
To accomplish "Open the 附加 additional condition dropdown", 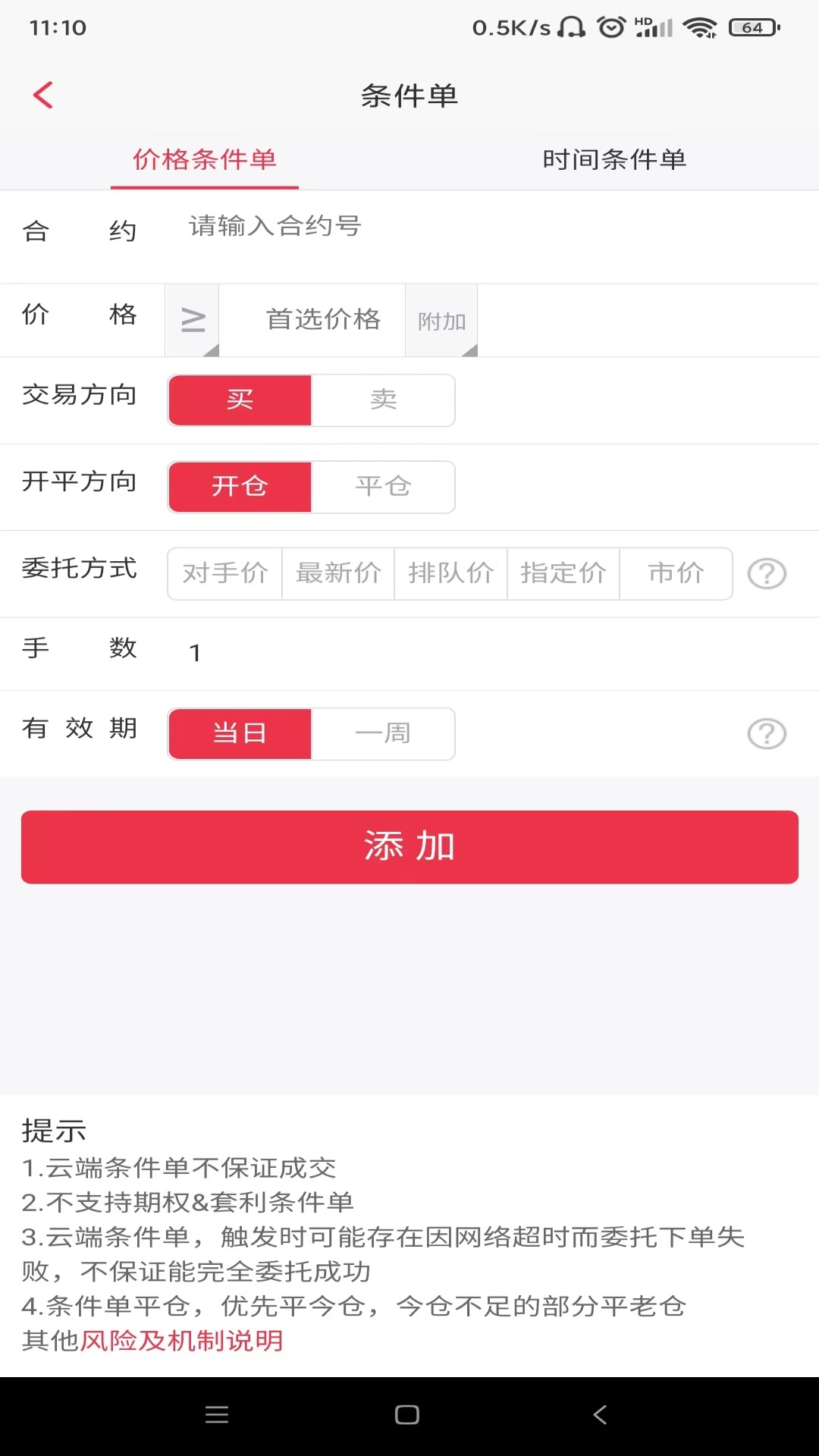I will point(441,321).
